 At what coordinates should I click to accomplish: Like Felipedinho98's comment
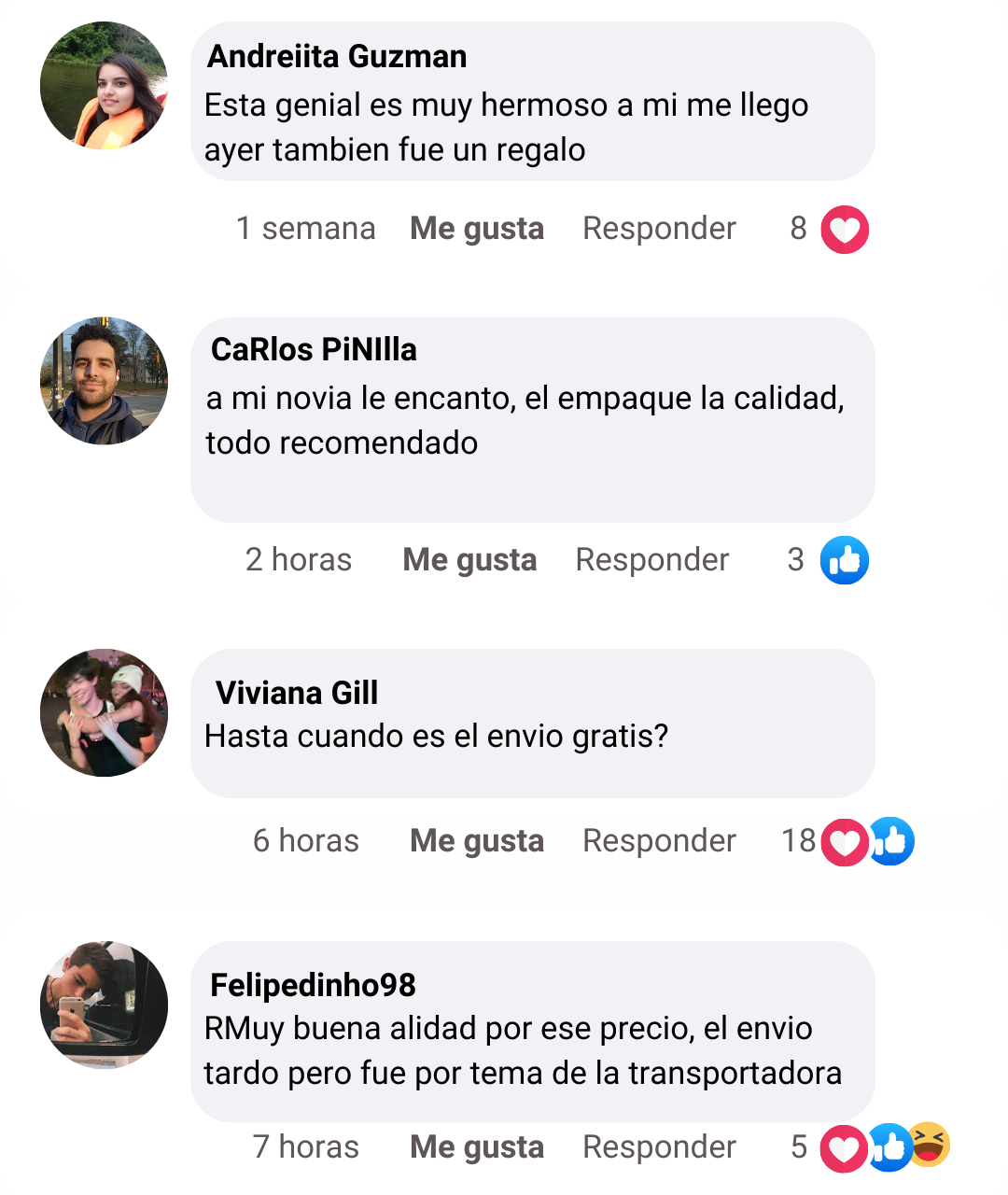[476, 1147]
